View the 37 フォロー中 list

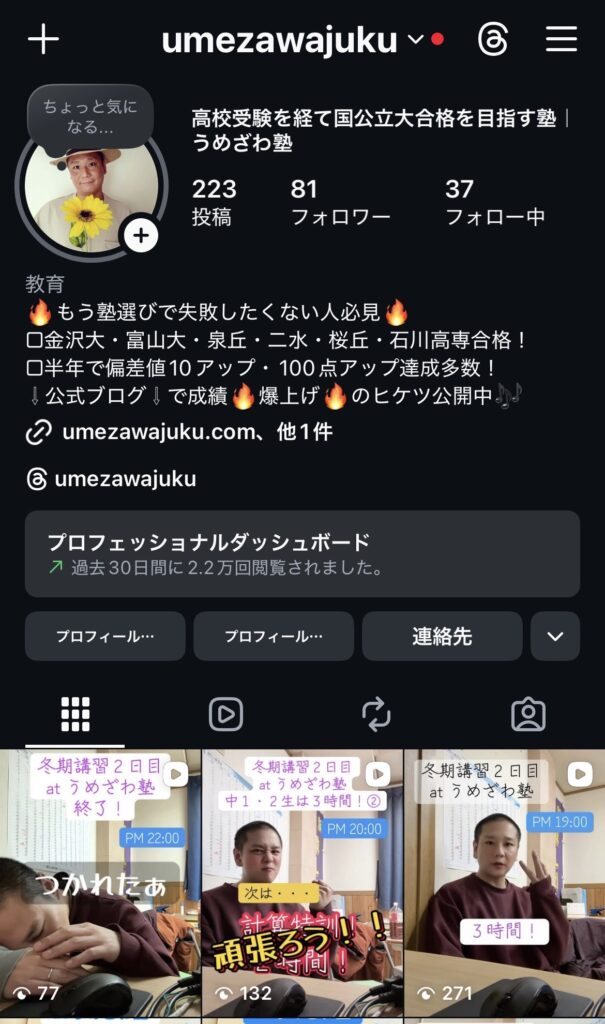click(494, 202)
